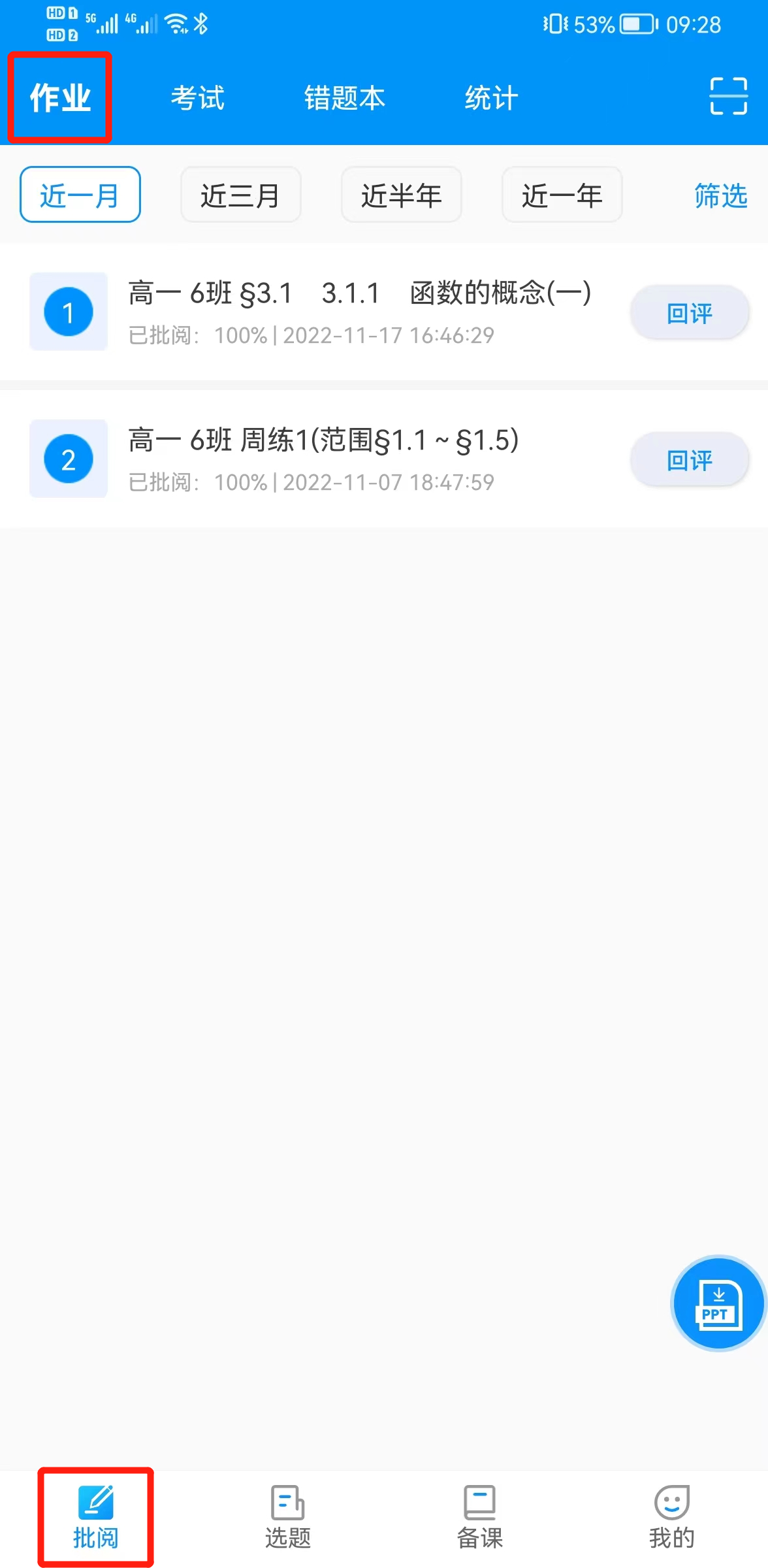This screenshot has width=768, height=1568.
Task: Open the 筛选 filter options
Action: pos(720,195)
